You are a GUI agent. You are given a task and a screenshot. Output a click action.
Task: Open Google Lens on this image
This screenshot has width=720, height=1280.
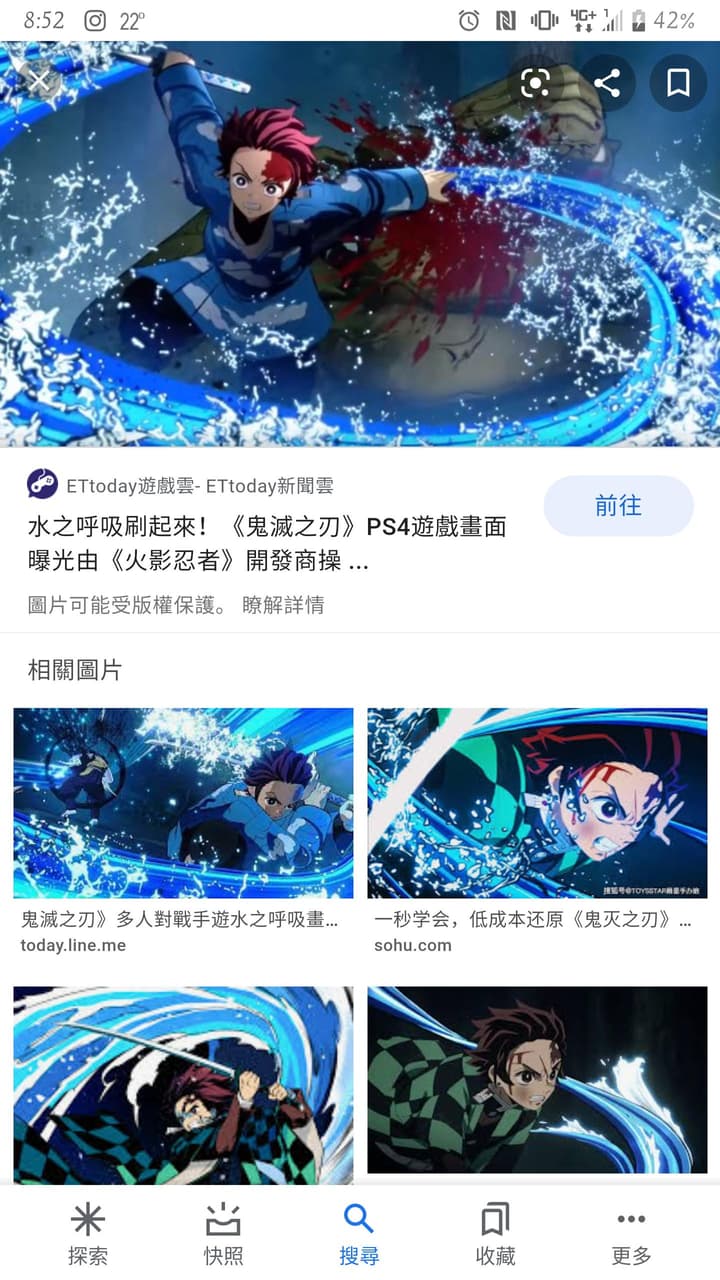click(535, 82)
